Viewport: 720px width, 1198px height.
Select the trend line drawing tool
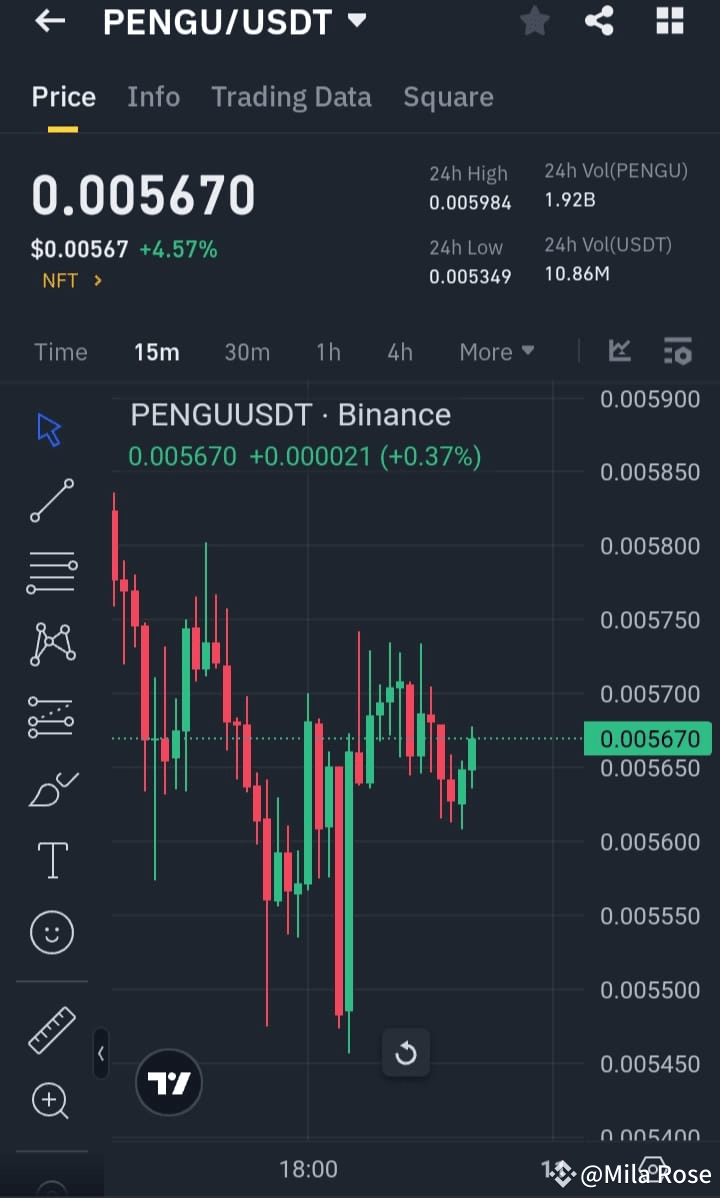click(51, 499)
